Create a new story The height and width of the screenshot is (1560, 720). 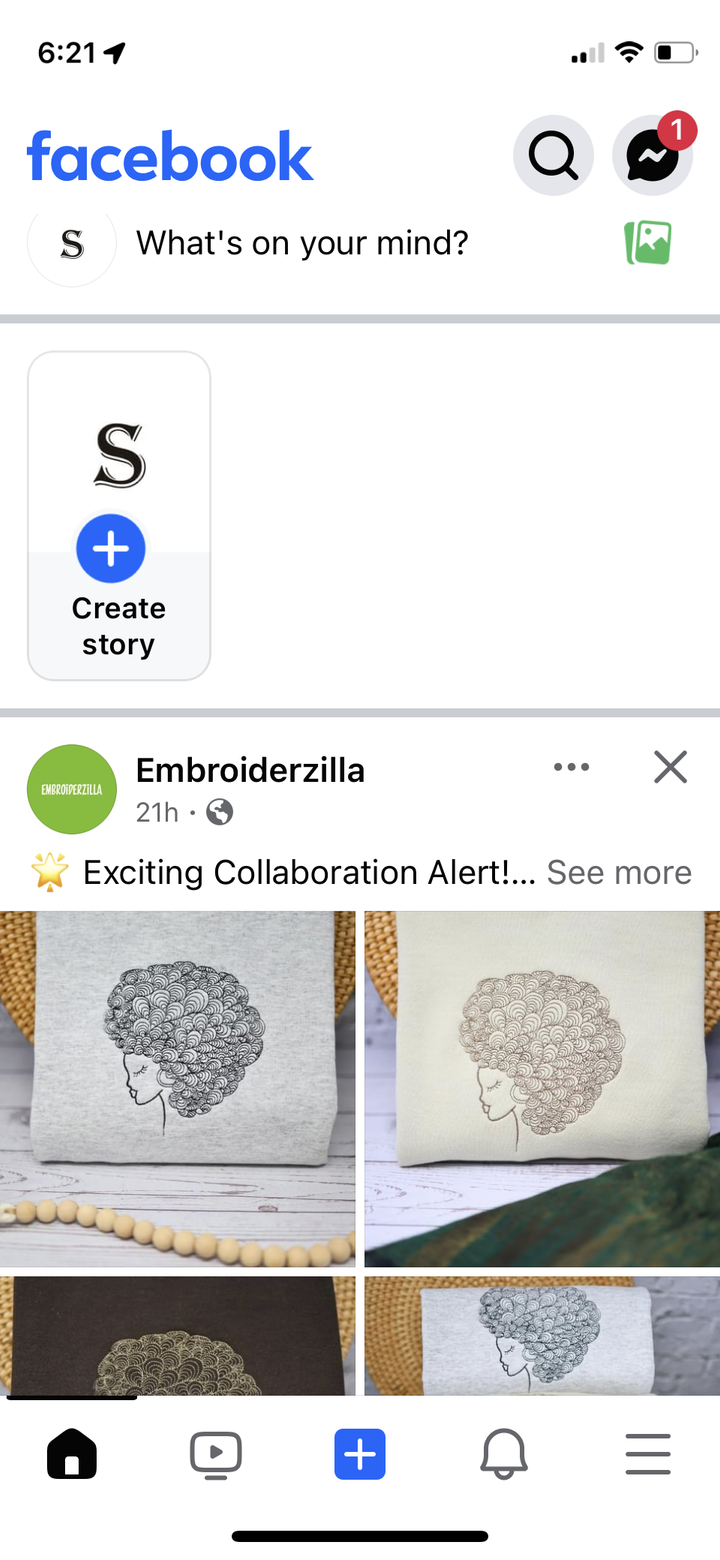118,516
